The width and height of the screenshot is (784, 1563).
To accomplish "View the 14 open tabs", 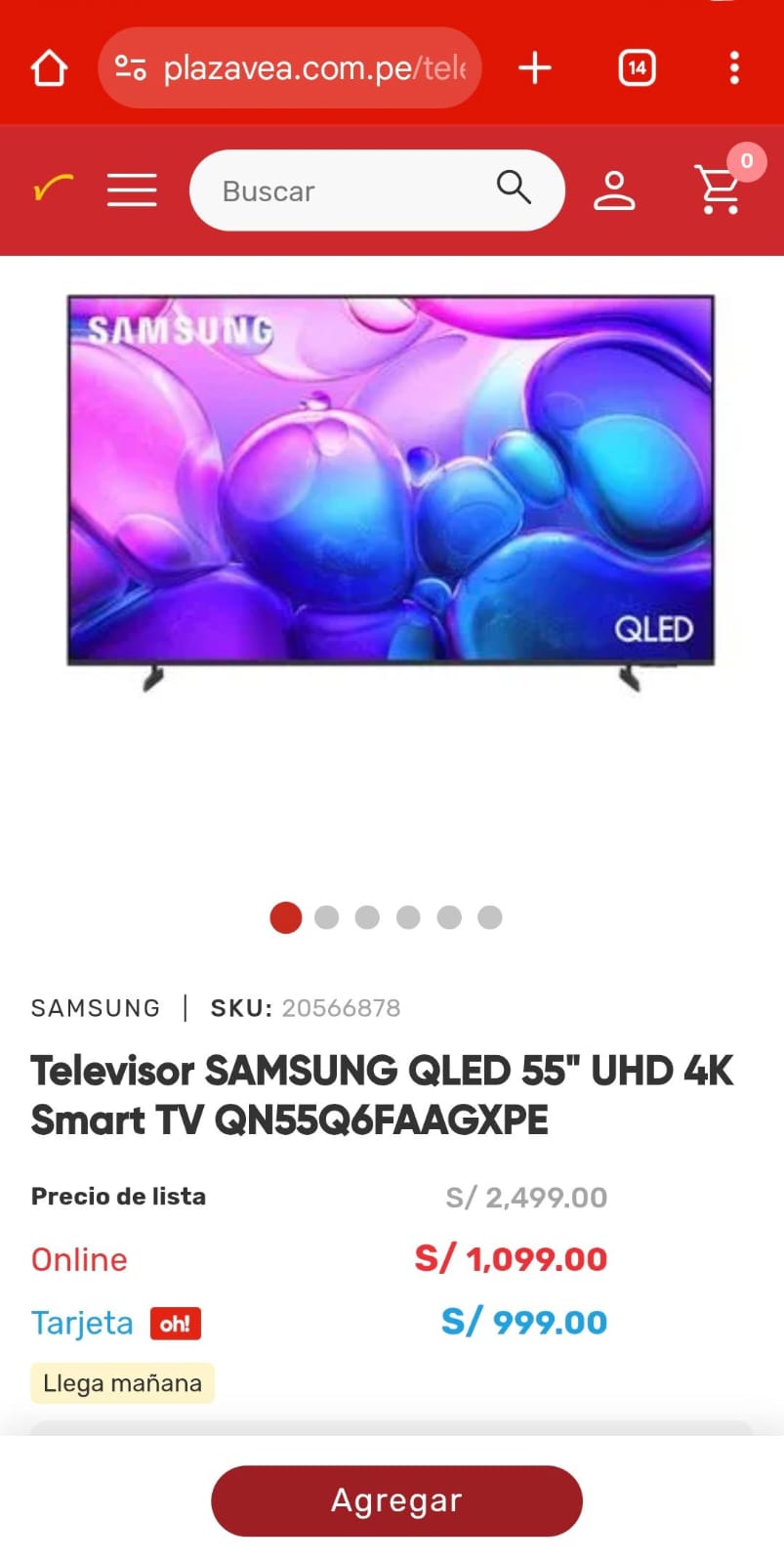I will tap(637, 68).
